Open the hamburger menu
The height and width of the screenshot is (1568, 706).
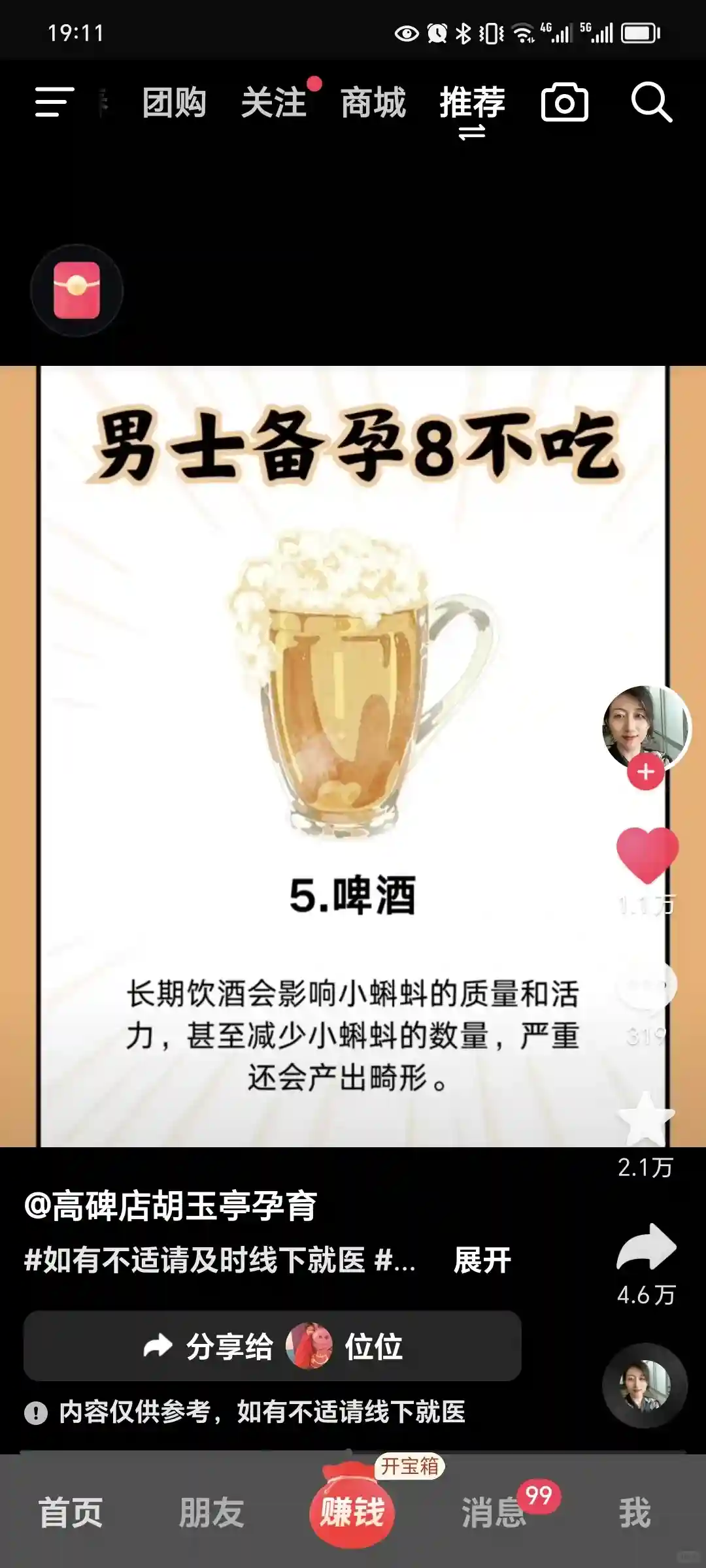click(54, 103)
